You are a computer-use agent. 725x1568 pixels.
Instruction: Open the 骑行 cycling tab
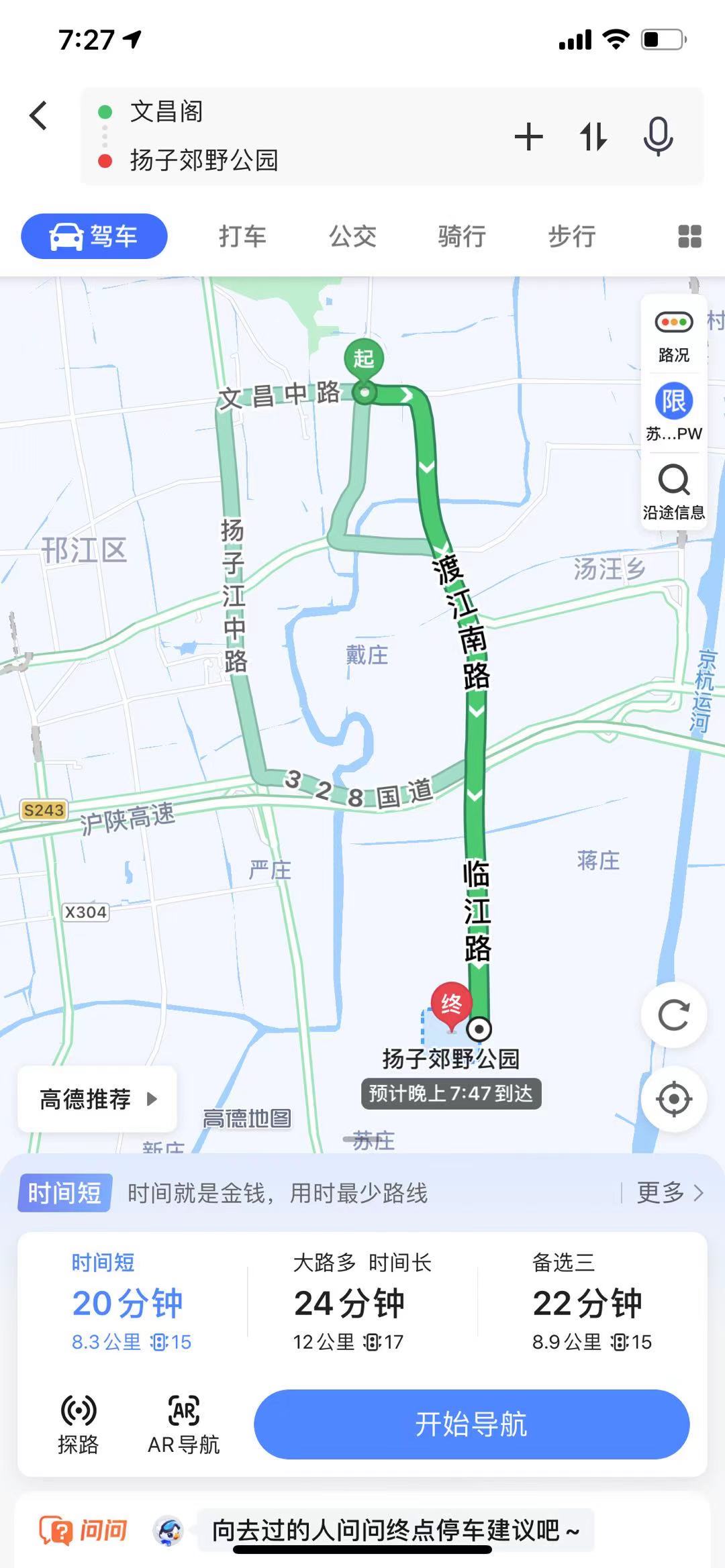tap(461, 236)
